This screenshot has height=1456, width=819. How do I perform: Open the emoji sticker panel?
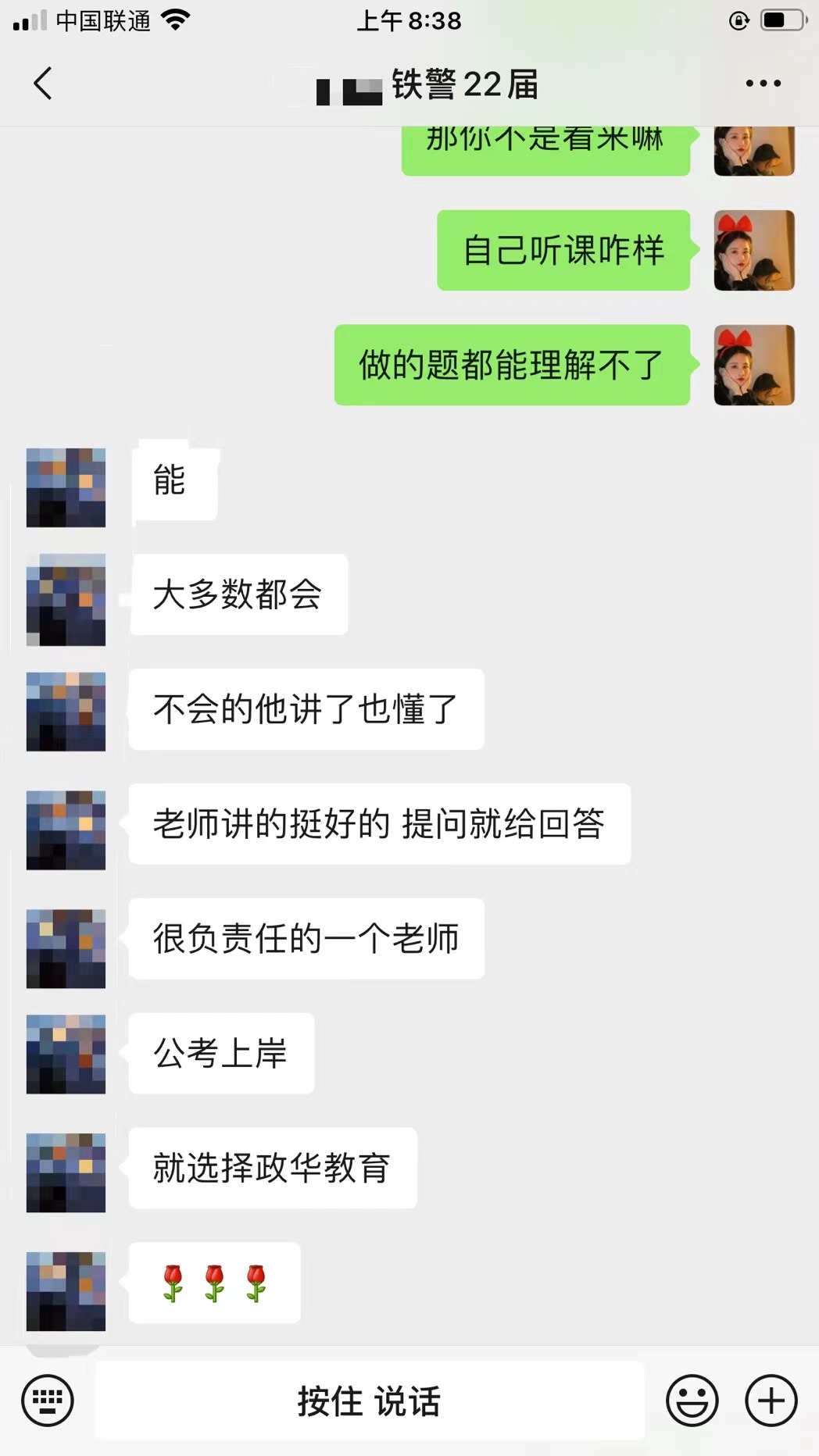(x=692, y=1401)
